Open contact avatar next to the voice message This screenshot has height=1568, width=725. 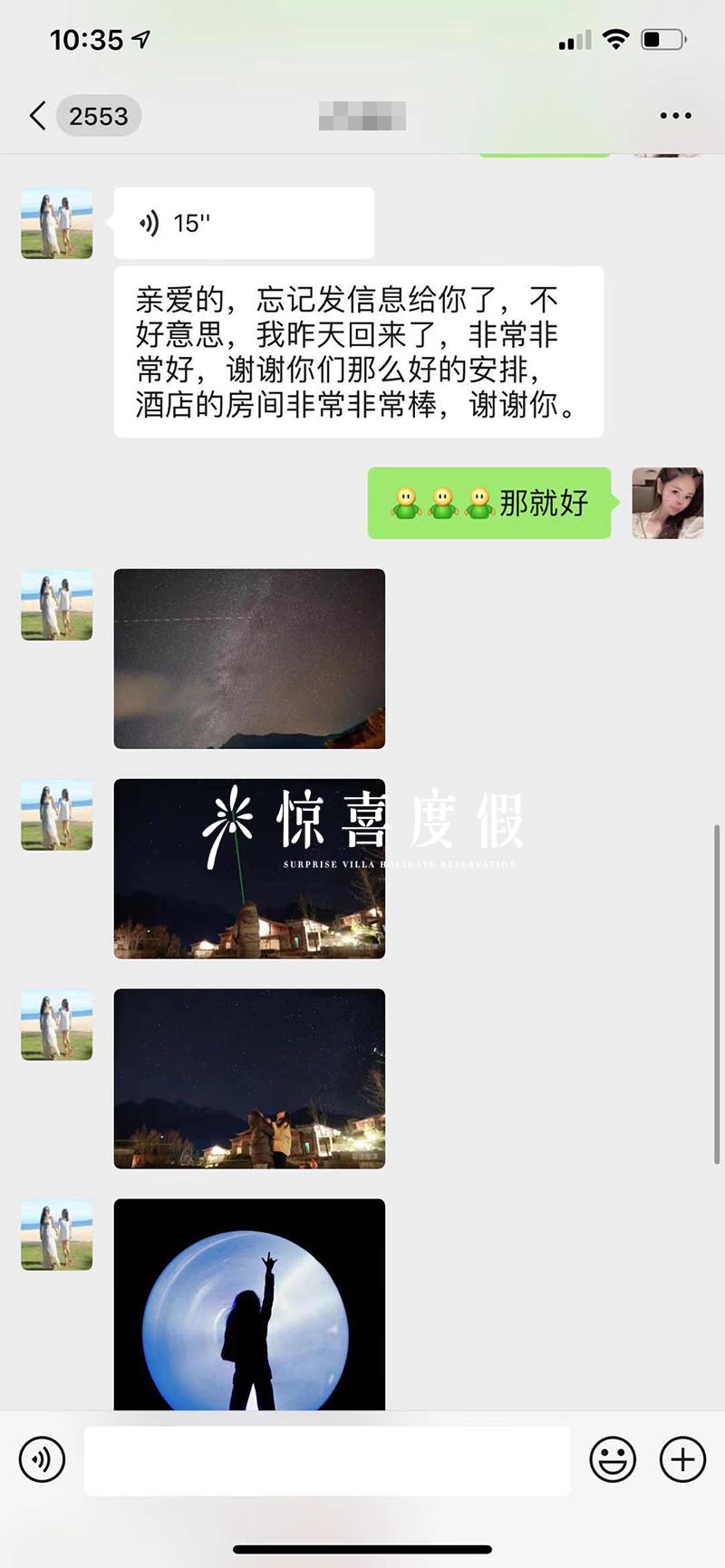tap(57, 224)
